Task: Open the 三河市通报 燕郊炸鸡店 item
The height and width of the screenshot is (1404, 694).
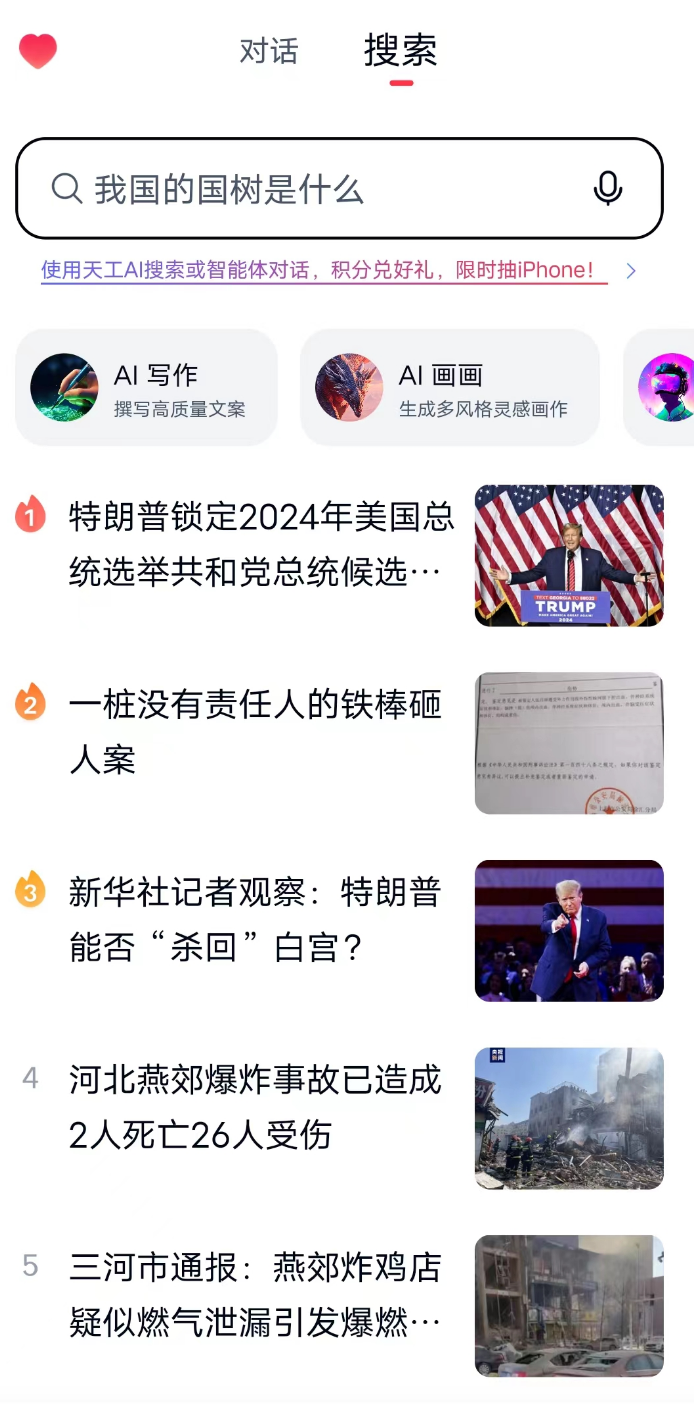Action: click(x=339, y=1306)
